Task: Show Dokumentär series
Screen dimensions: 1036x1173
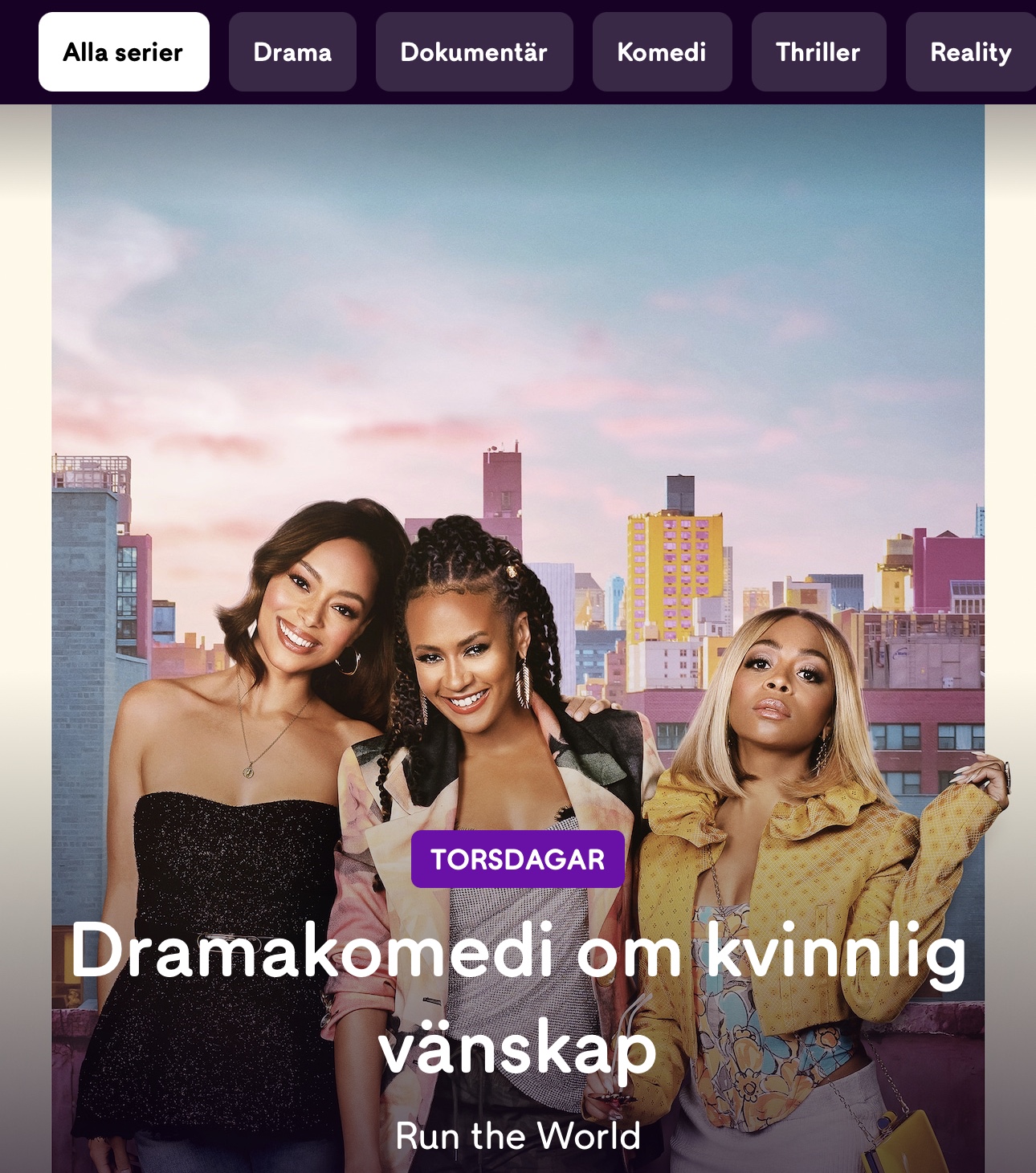Action: click(474, 52)
